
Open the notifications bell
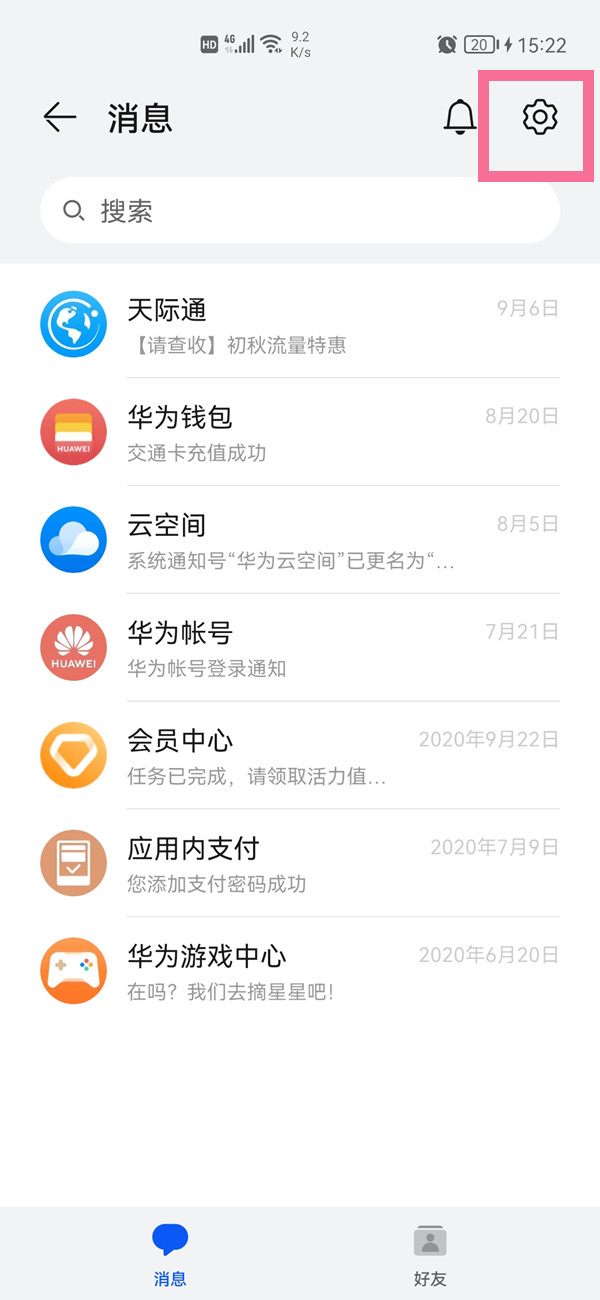(x=460, y=118)
